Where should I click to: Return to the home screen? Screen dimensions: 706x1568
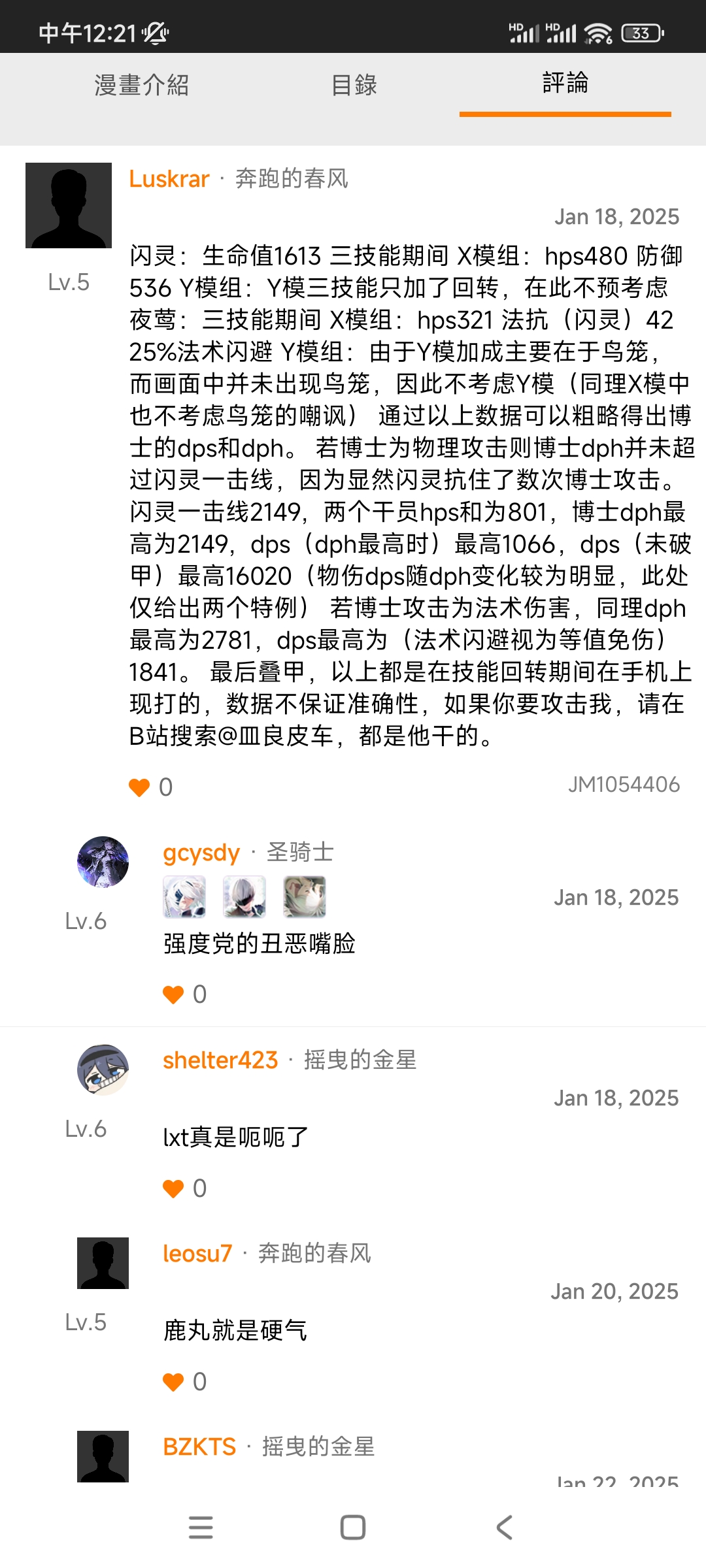tap(353, 1527)
